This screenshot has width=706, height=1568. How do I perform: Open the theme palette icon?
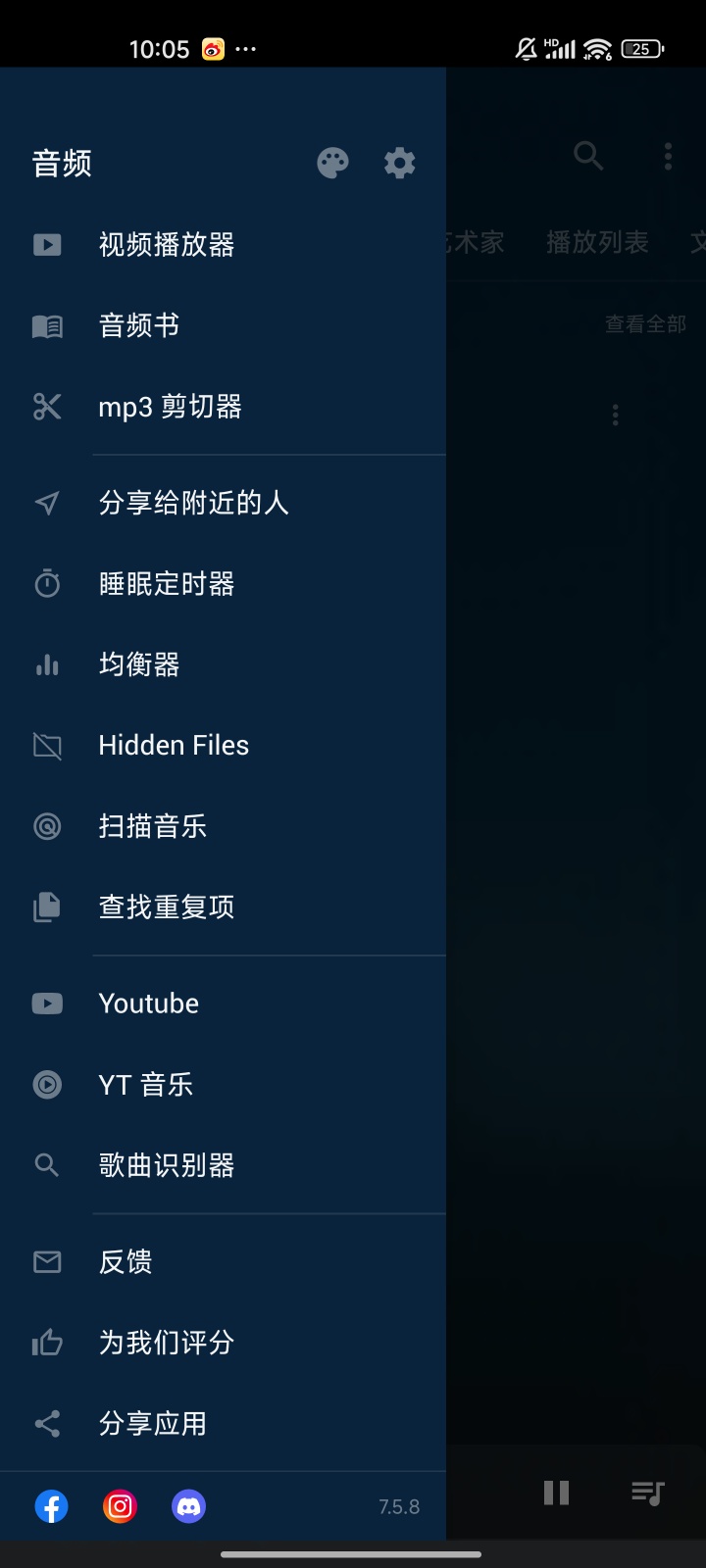(x=333, y=163)
